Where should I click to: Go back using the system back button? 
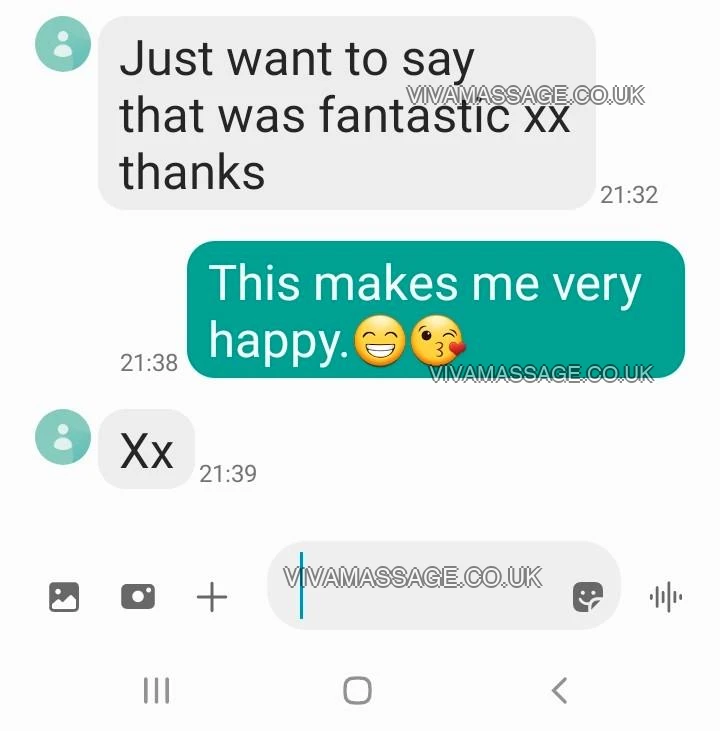[x=559, y=690]
